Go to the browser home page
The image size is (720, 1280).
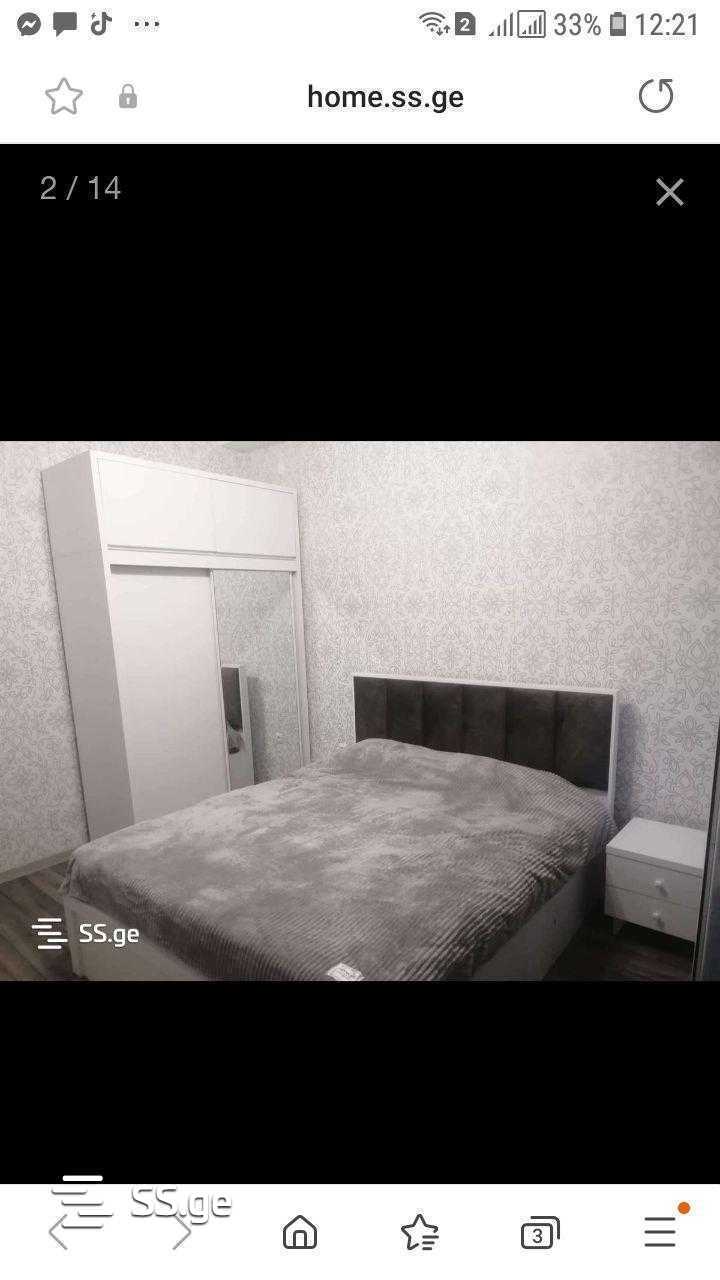pos(300,1233)
